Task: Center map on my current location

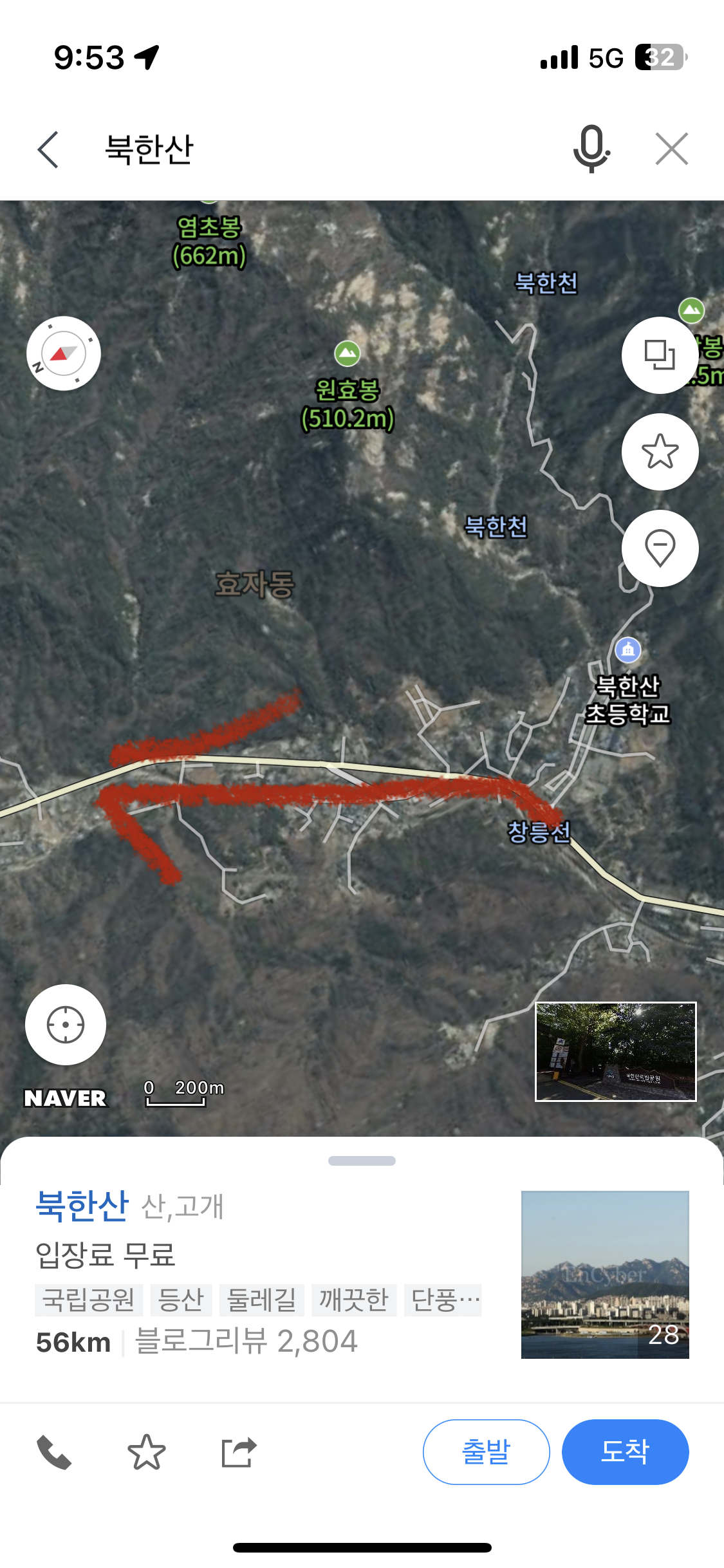Action: pos(66,1024)
